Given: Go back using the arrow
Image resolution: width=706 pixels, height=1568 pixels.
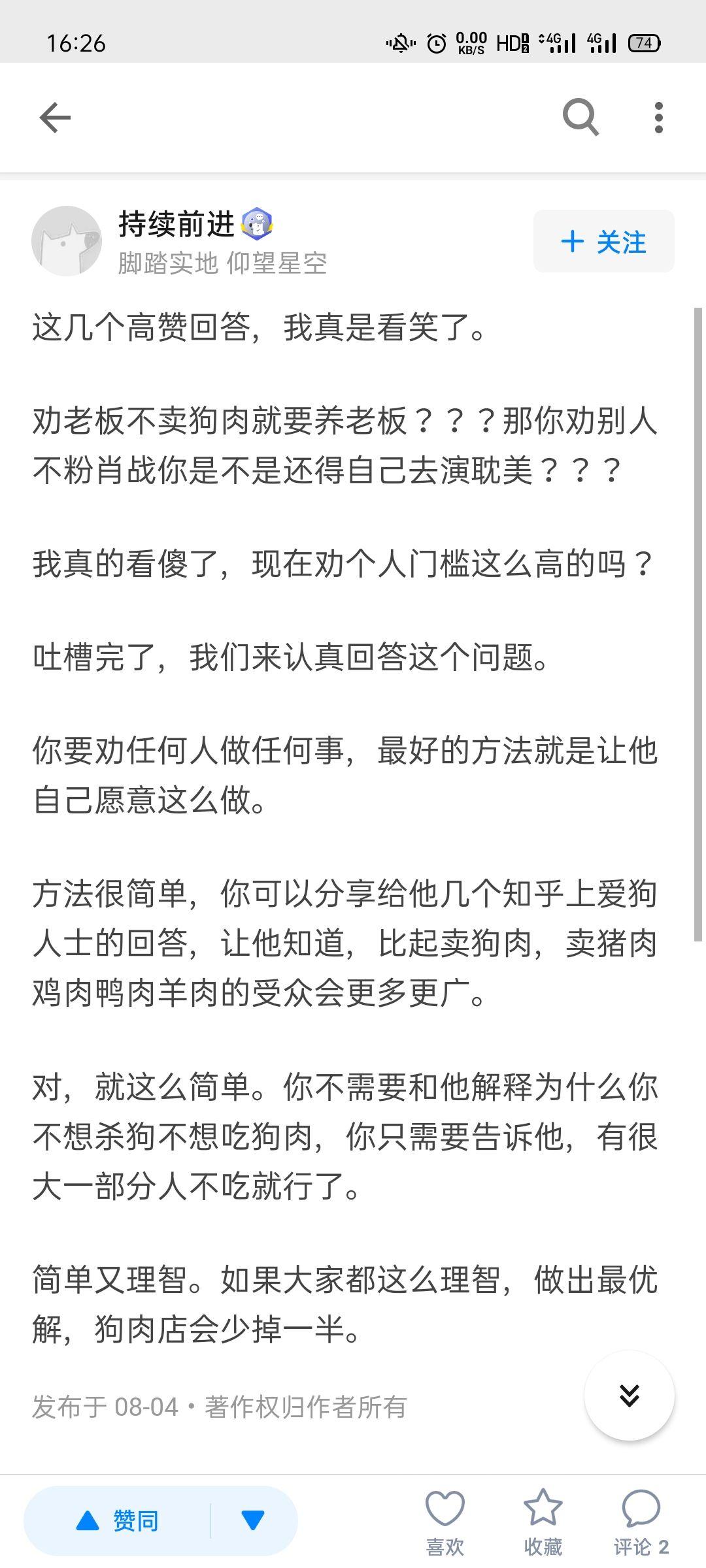Looking at the screenshot, I should point(55,118).
